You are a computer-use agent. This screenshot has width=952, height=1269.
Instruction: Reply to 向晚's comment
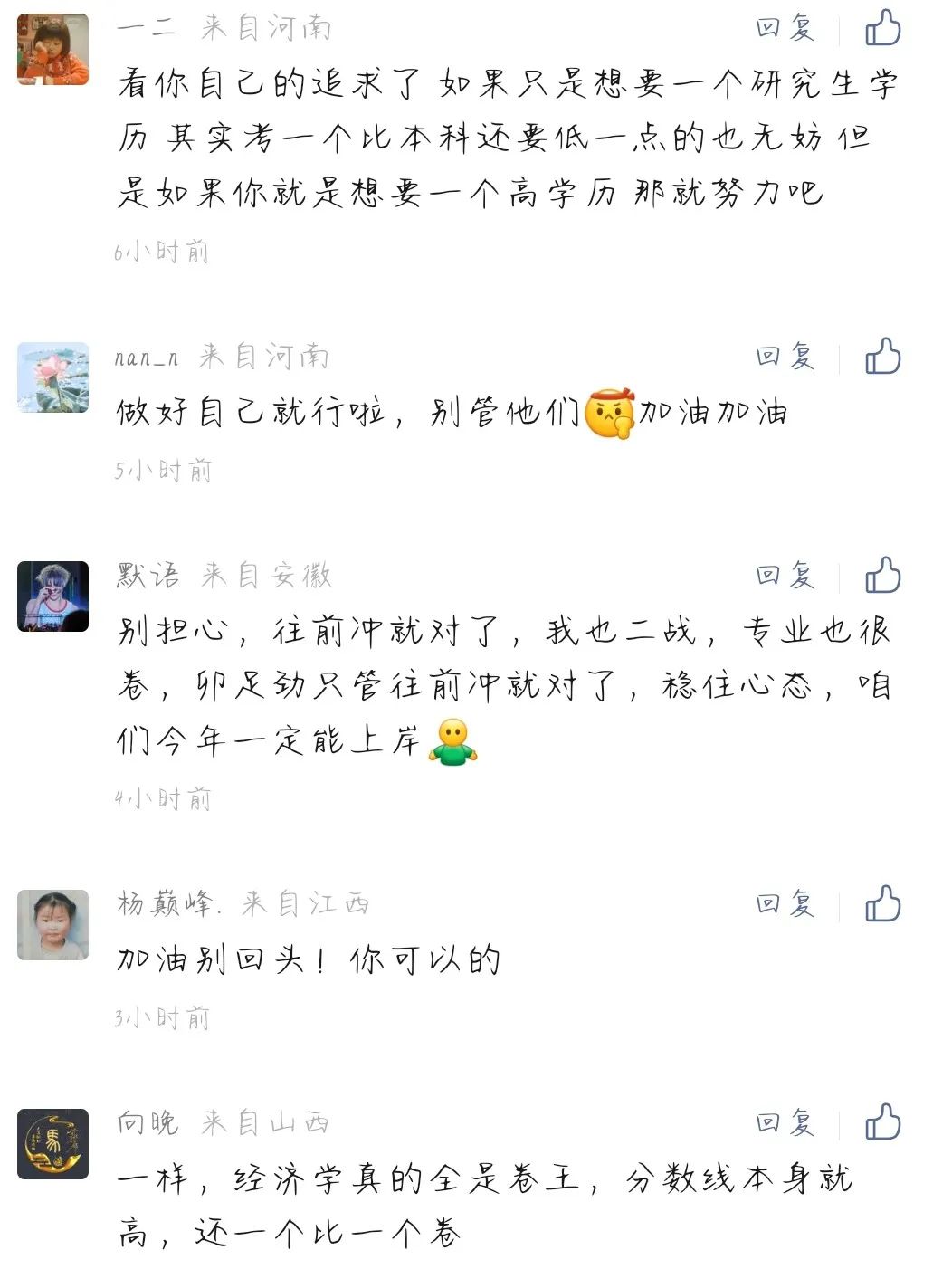(x=785, y=1123)
